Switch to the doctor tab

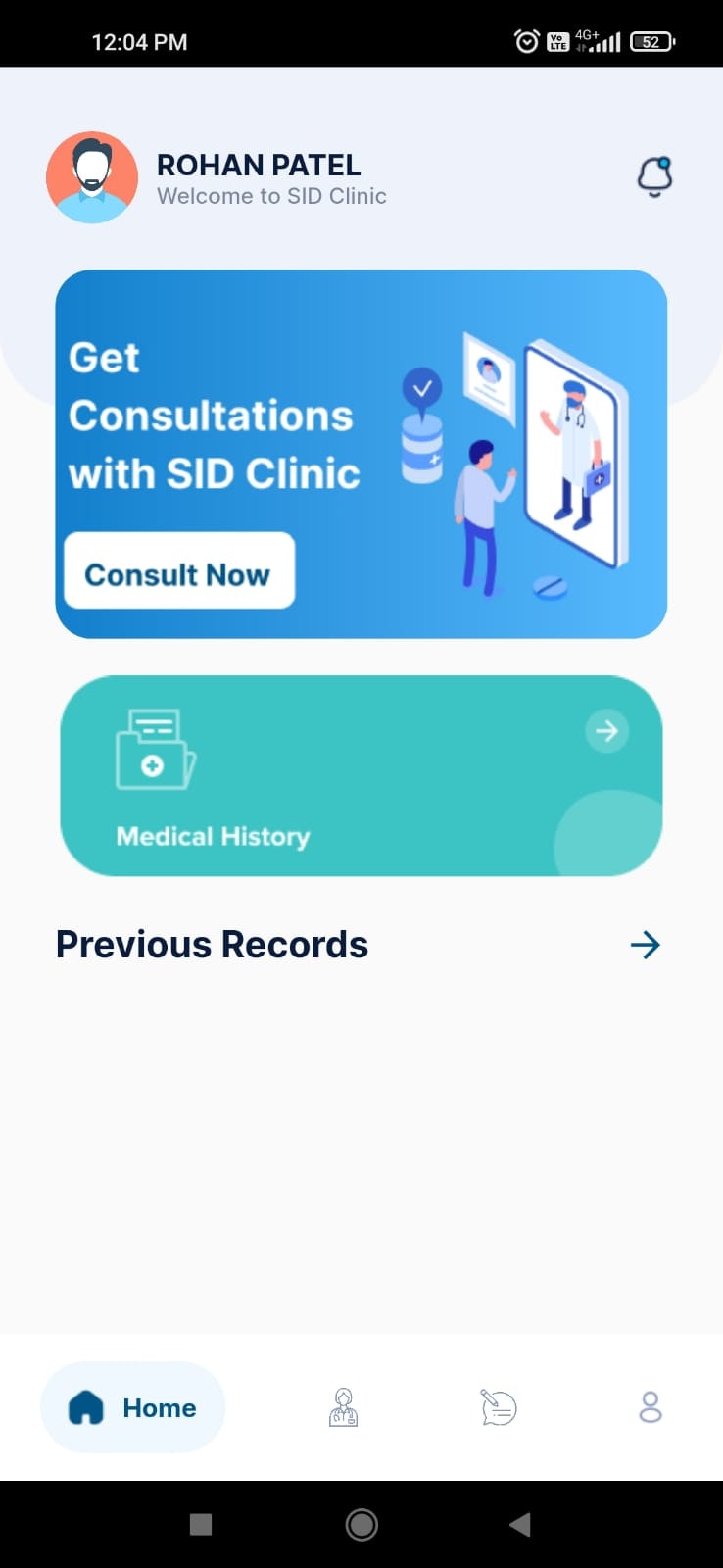(x=343, y=1407)
